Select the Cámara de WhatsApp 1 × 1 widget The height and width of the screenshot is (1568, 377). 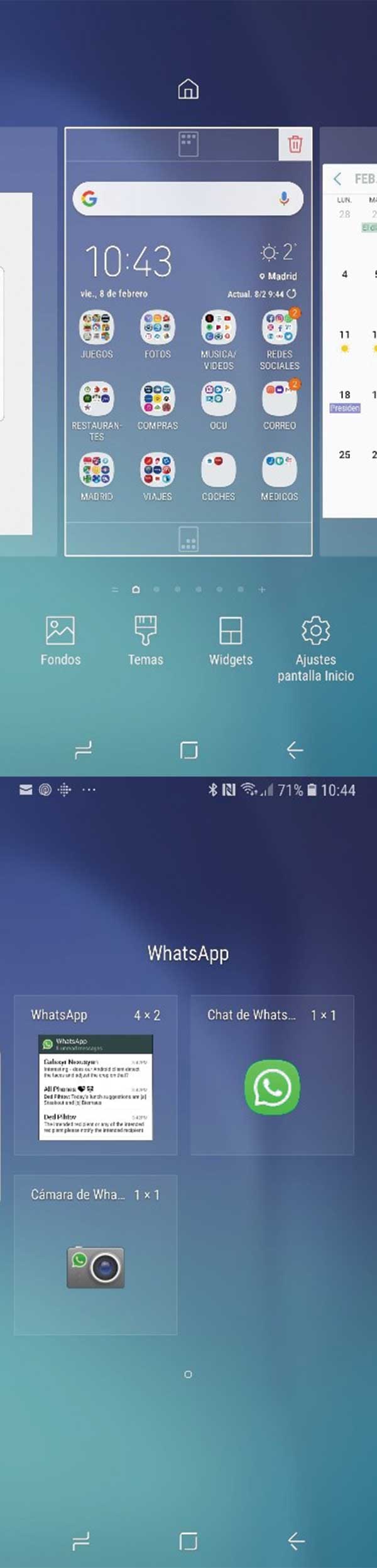96,1255
